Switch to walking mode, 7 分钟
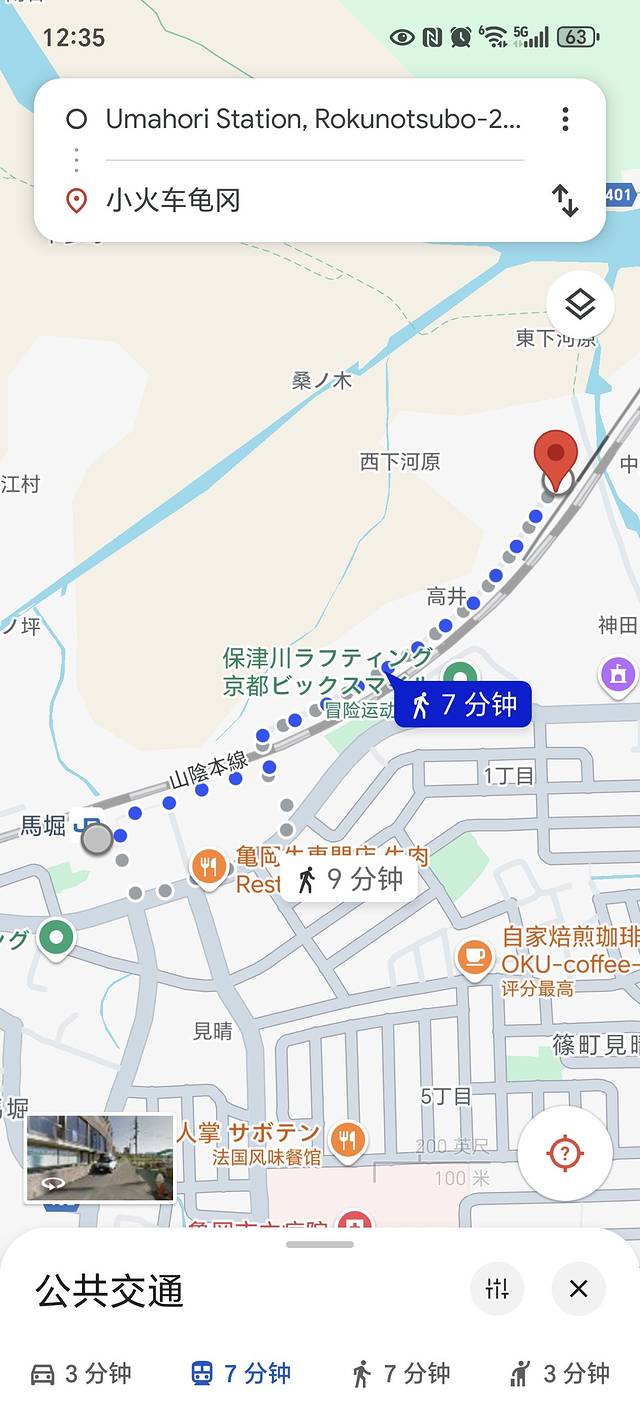Image resolution: width=640 pixels, height=1411 pixels. click(x=401, y=1374)
